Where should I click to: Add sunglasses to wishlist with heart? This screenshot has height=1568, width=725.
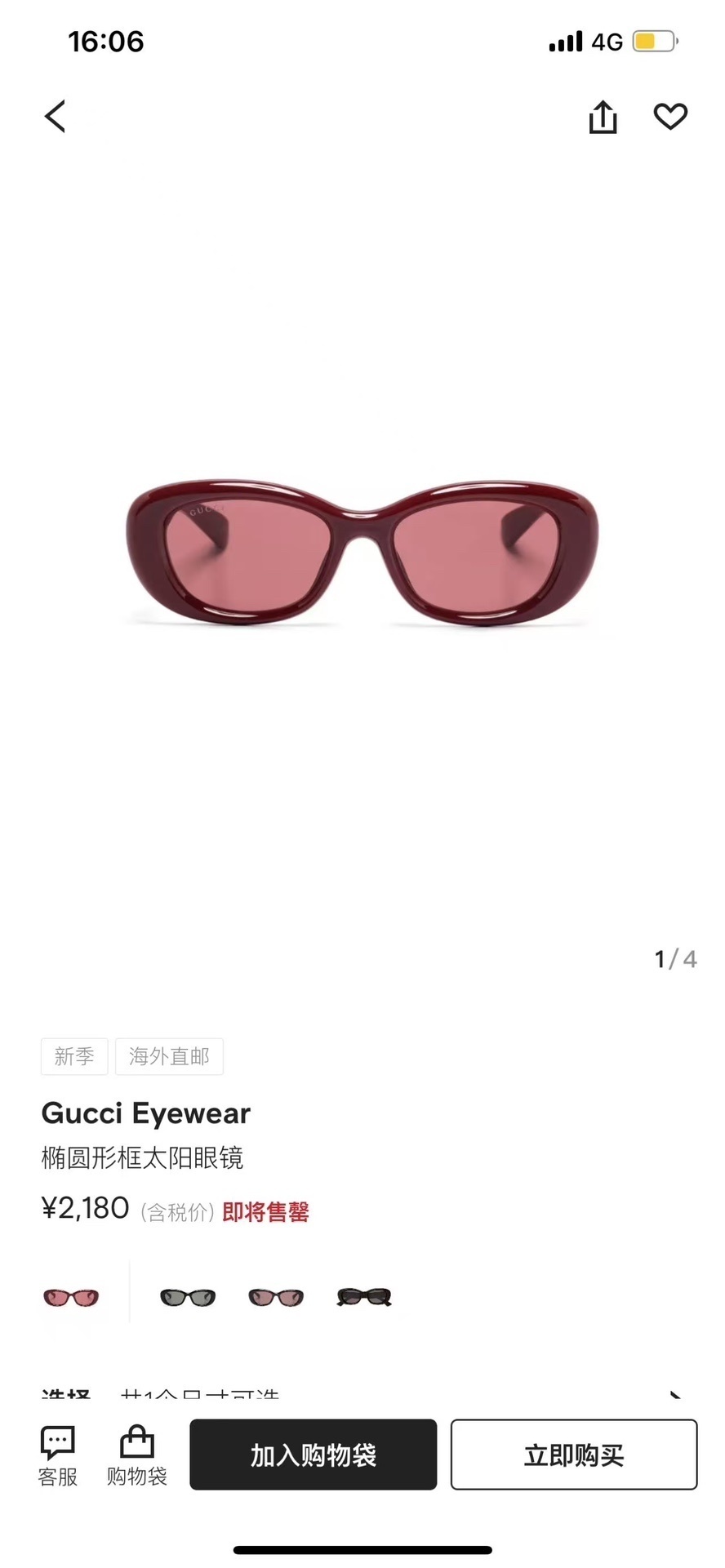pyautogui.click(x=670, y=117)
